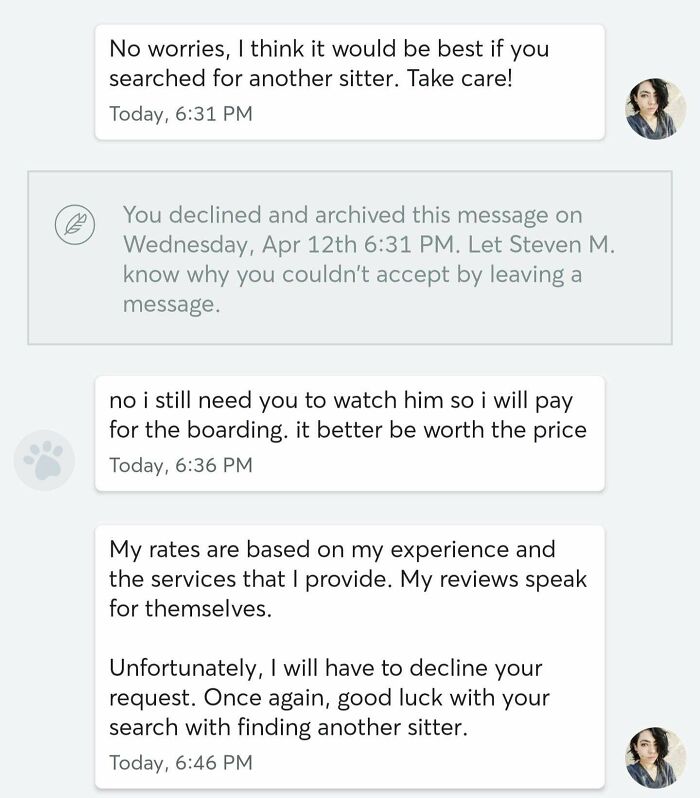Viewport: 700px width, 798px height.
Task: Open sitter's avatar beside the 6:31 PM message
Action: coord(656,109)
